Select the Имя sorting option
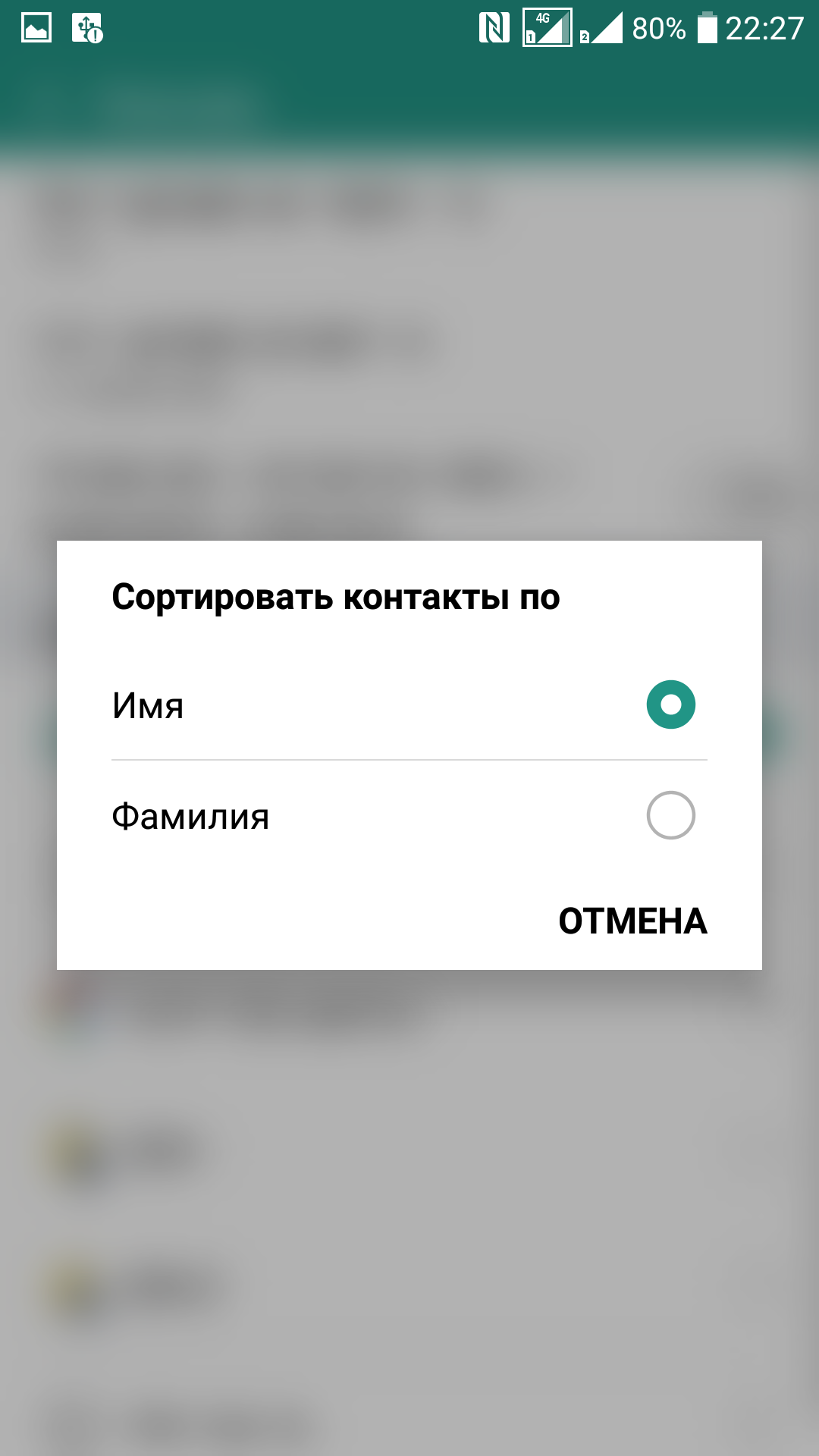Screen dimensions: 819x1456 tap(670, 704)
